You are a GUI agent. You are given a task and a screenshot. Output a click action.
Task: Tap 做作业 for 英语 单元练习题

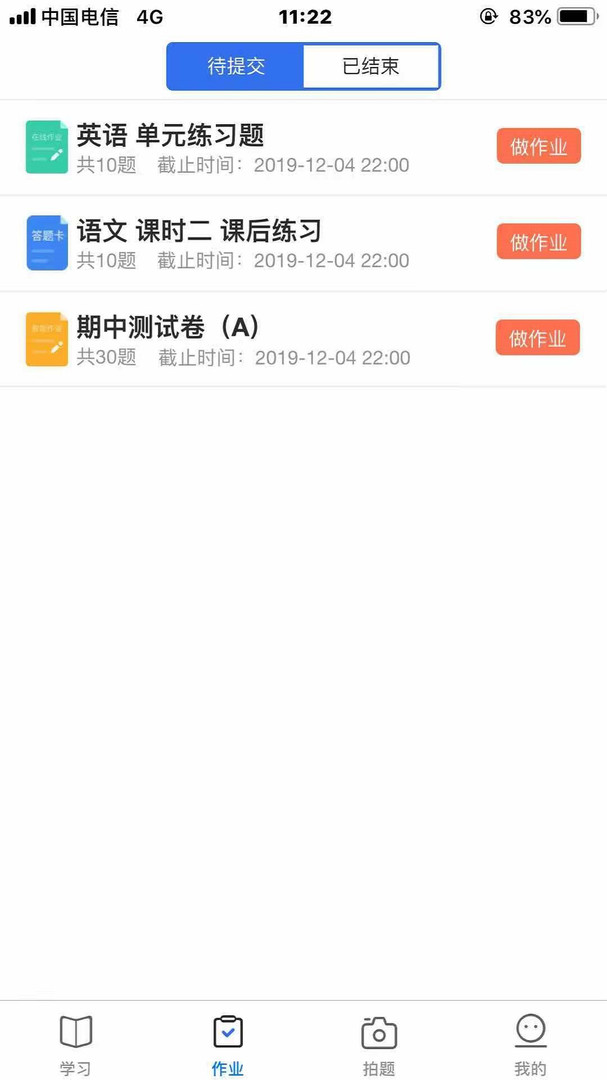click(x=538, y=147)
